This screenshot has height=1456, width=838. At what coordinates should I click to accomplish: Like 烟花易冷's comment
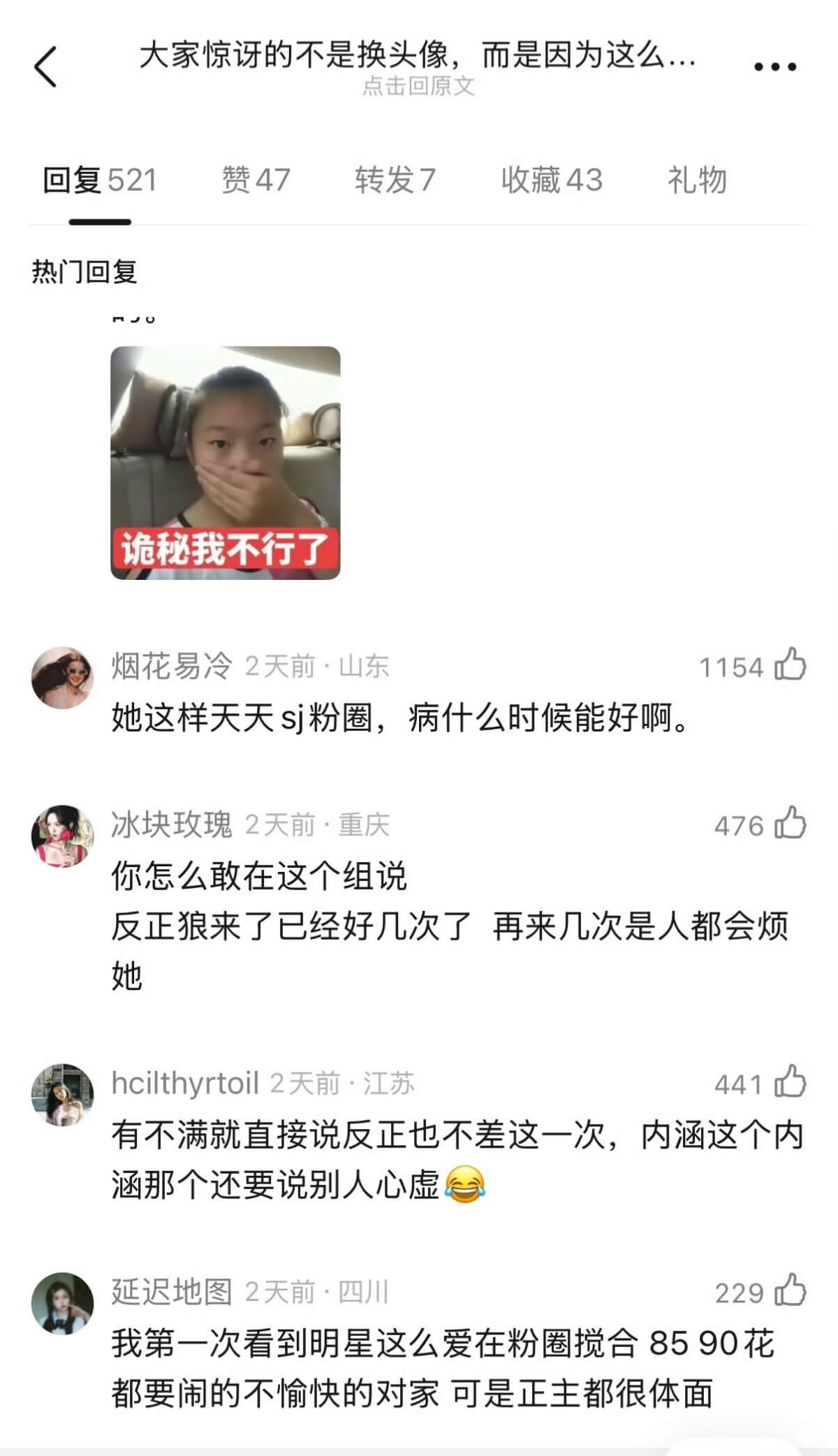[x=791, y=665]
